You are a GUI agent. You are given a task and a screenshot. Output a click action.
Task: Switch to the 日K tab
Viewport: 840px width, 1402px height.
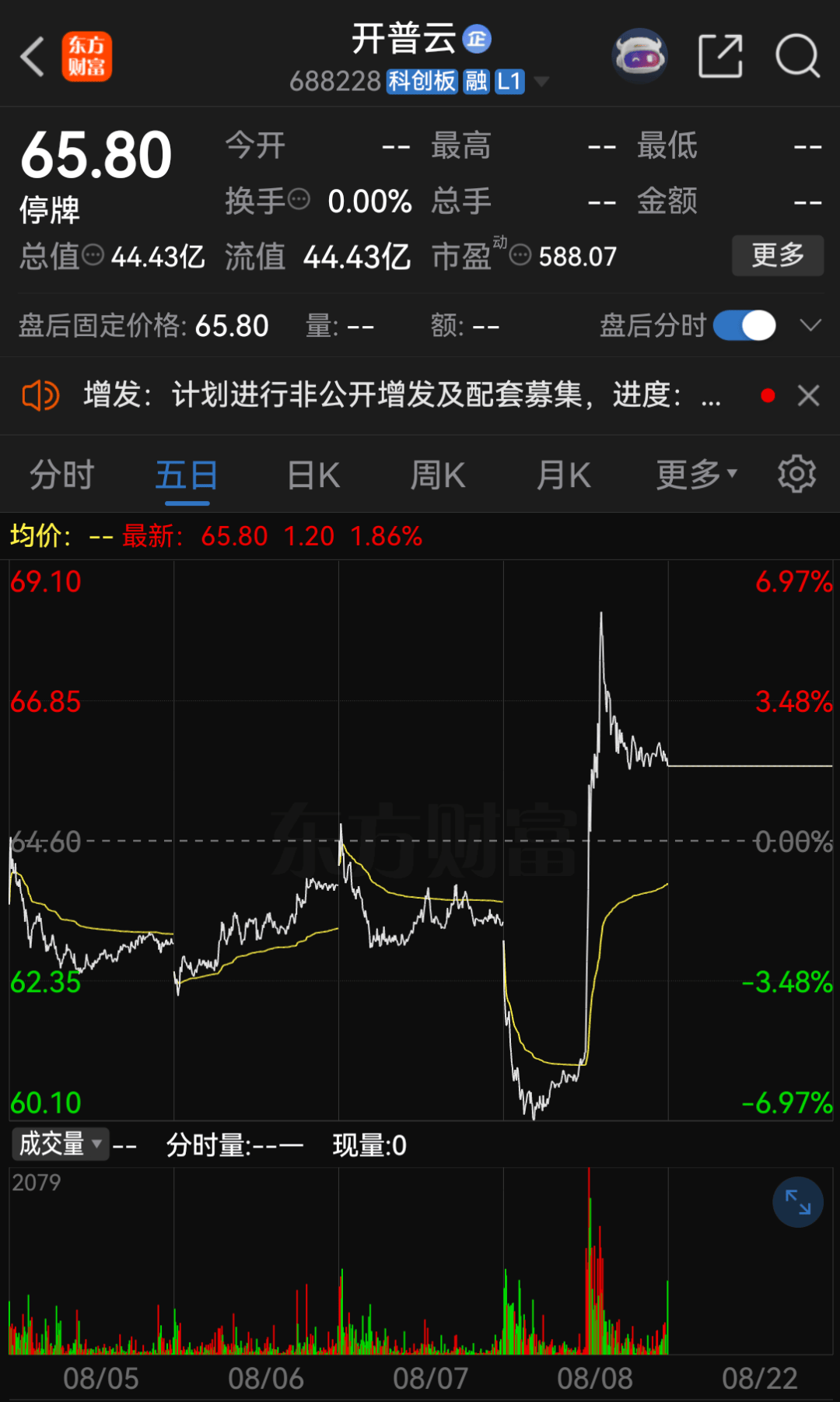[311, 474]
